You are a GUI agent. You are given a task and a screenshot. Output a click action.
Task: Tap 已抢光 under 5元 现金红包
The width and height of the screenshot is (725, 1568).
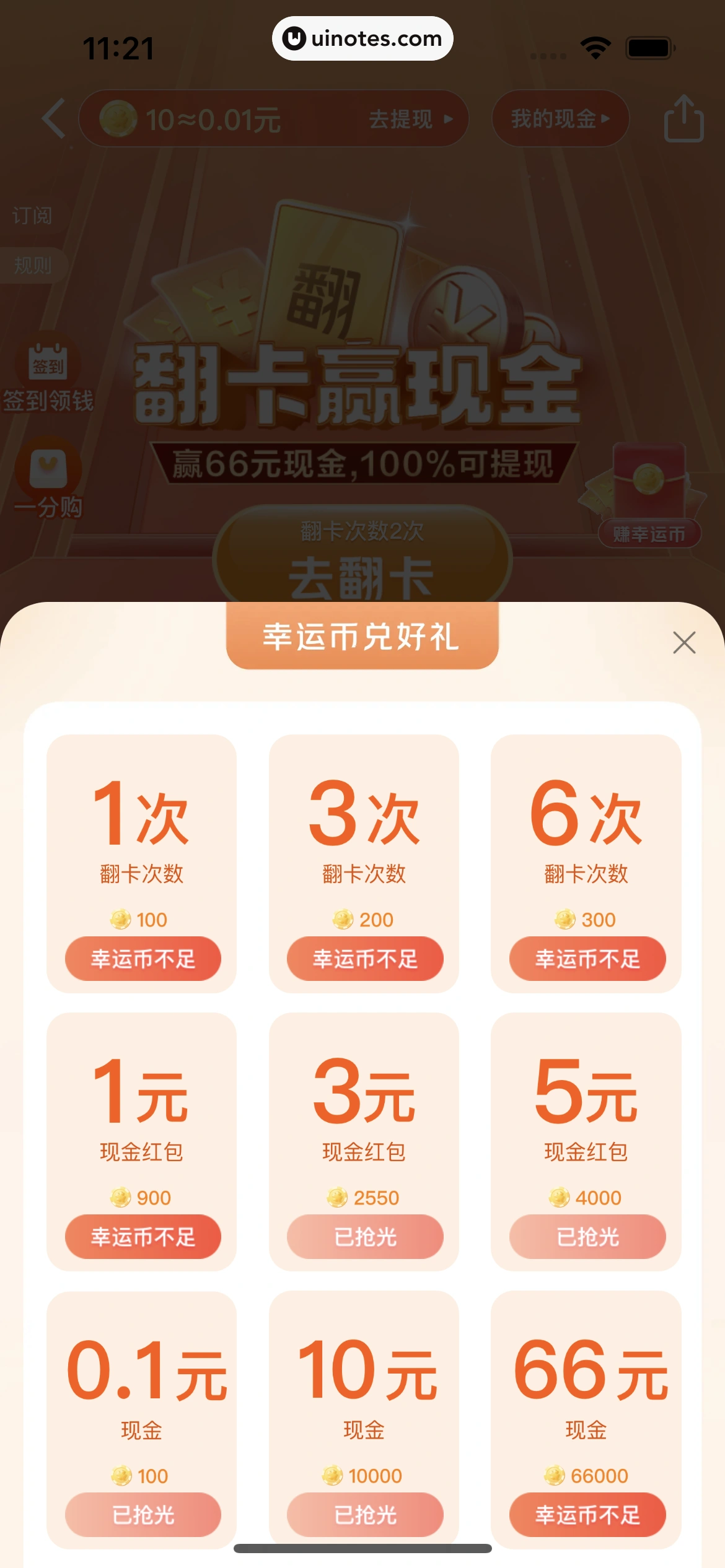[x=587, y=1237]
